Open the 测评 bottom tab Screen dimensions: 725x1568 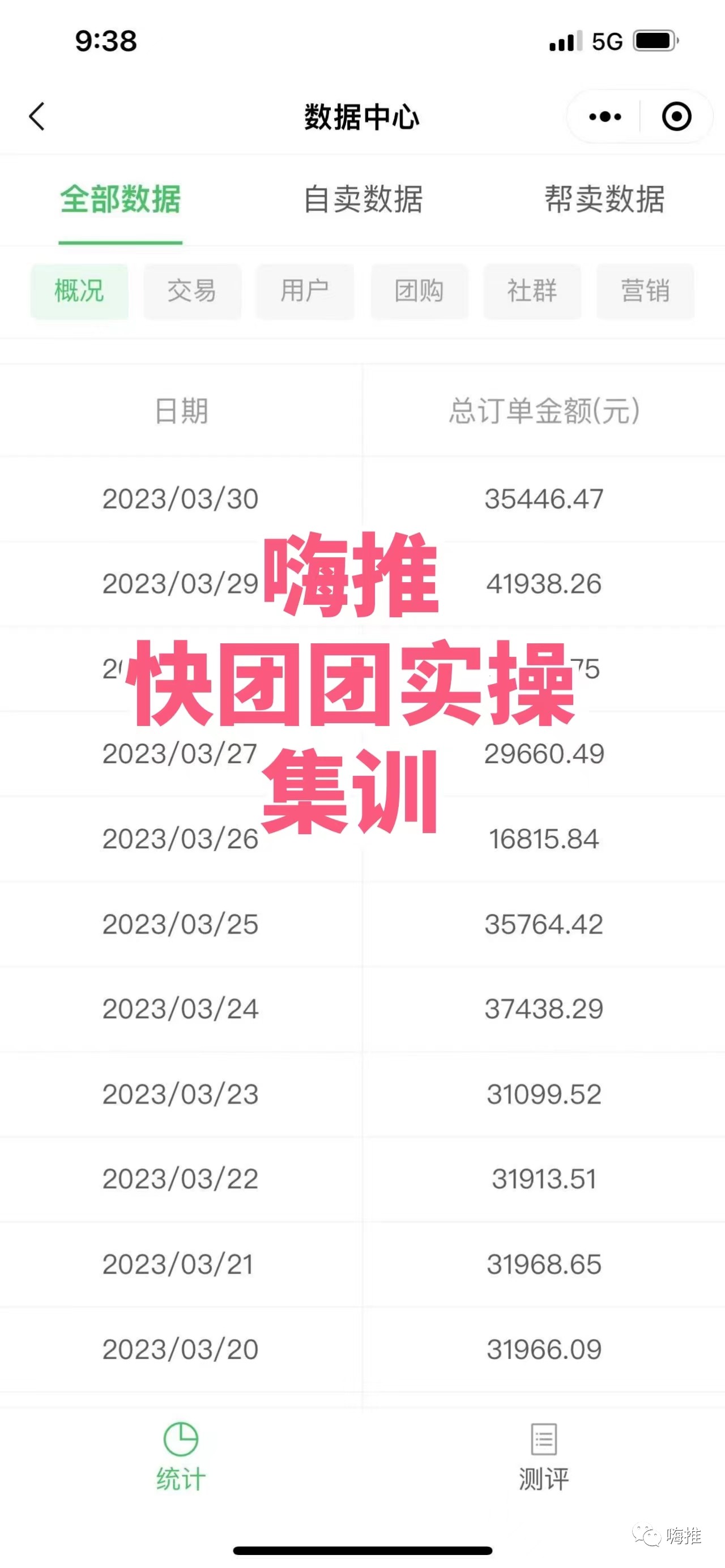(544, 1456)
